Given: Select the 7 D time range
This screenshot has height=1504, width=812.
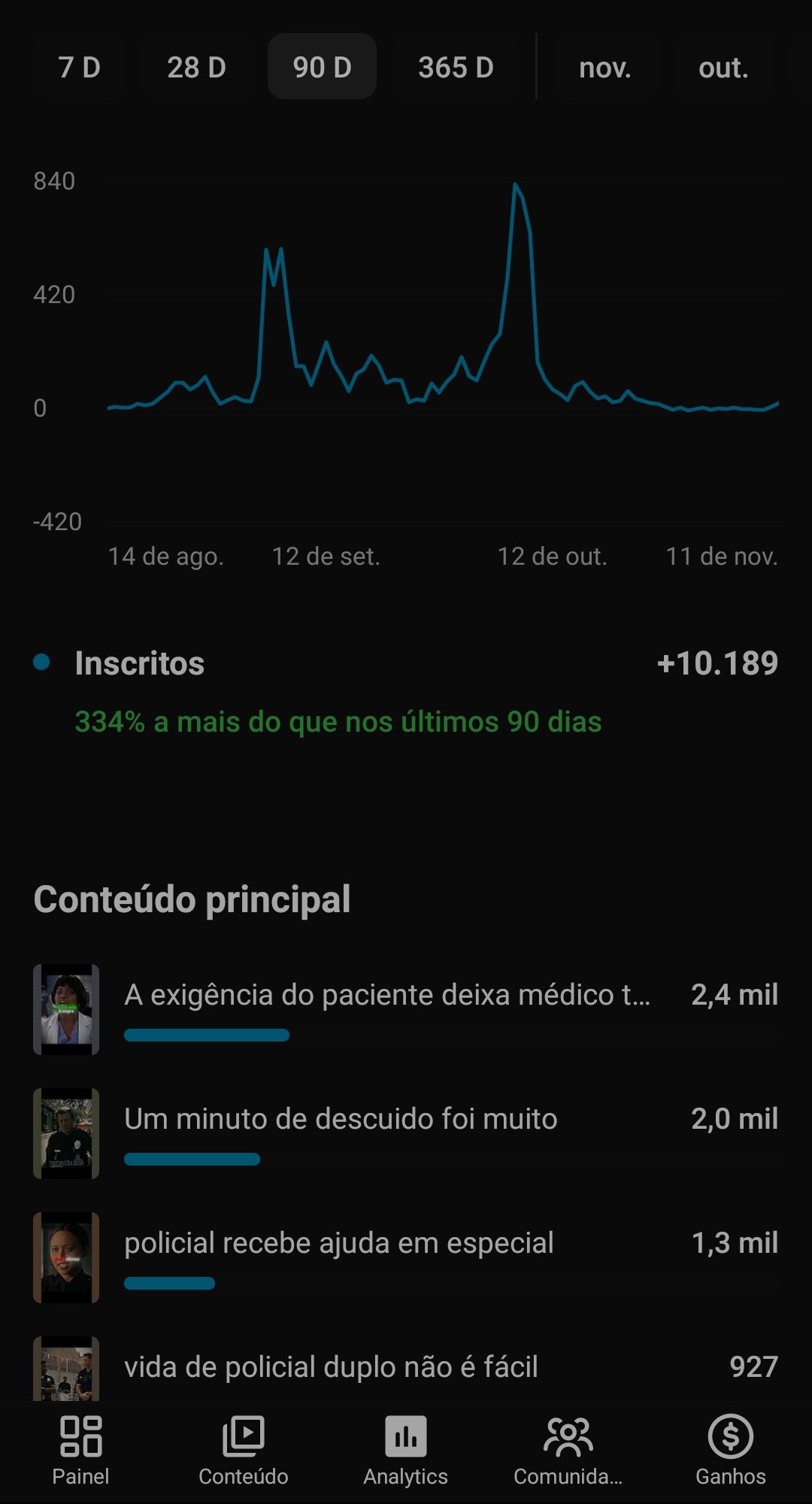Looking at the screenshot, I should point(80,68).
